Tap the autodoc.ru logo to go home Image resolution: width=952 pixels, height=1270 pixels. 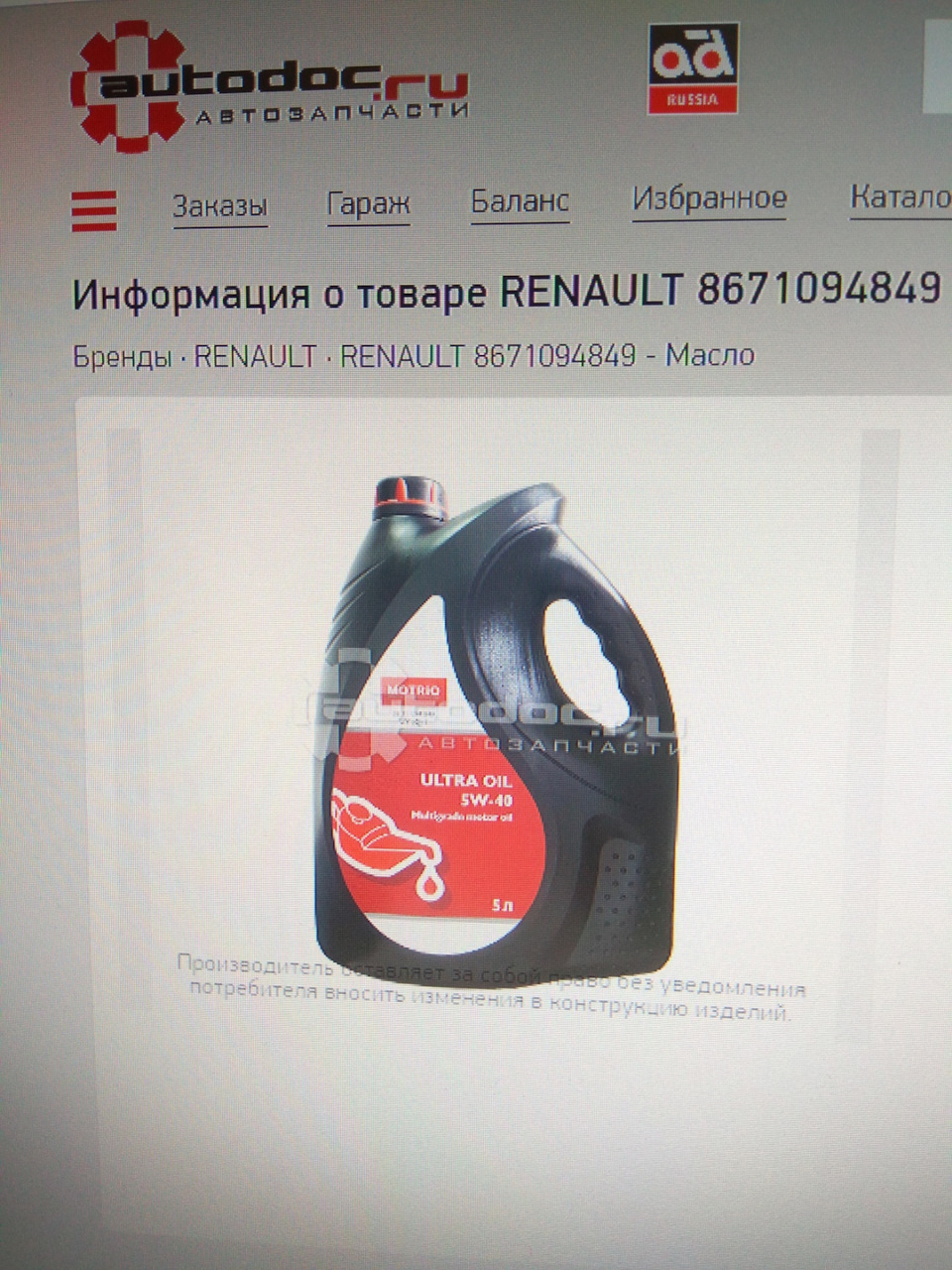[269, 86]
